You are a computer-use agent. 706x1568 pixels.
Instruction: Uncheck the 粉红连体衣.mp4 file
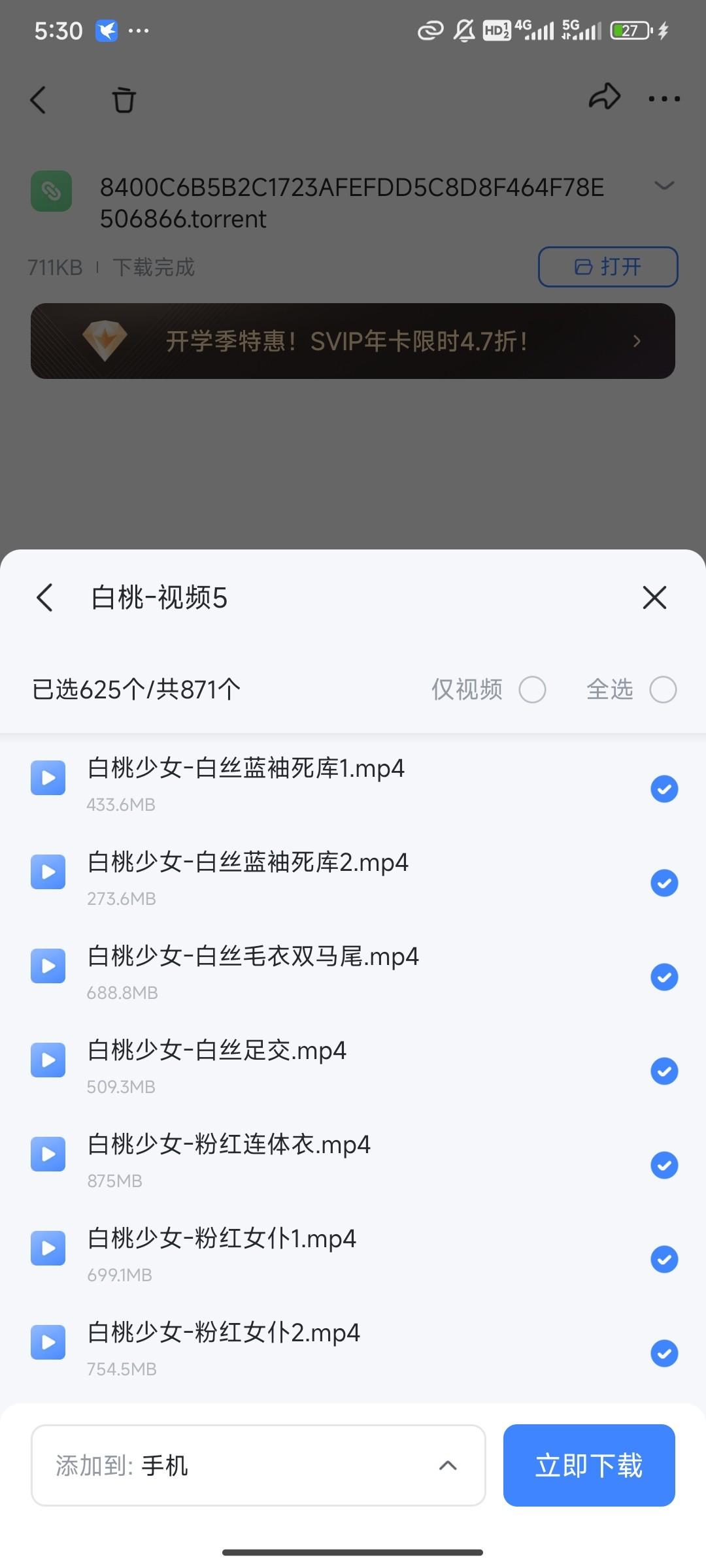coord(664,1165)
